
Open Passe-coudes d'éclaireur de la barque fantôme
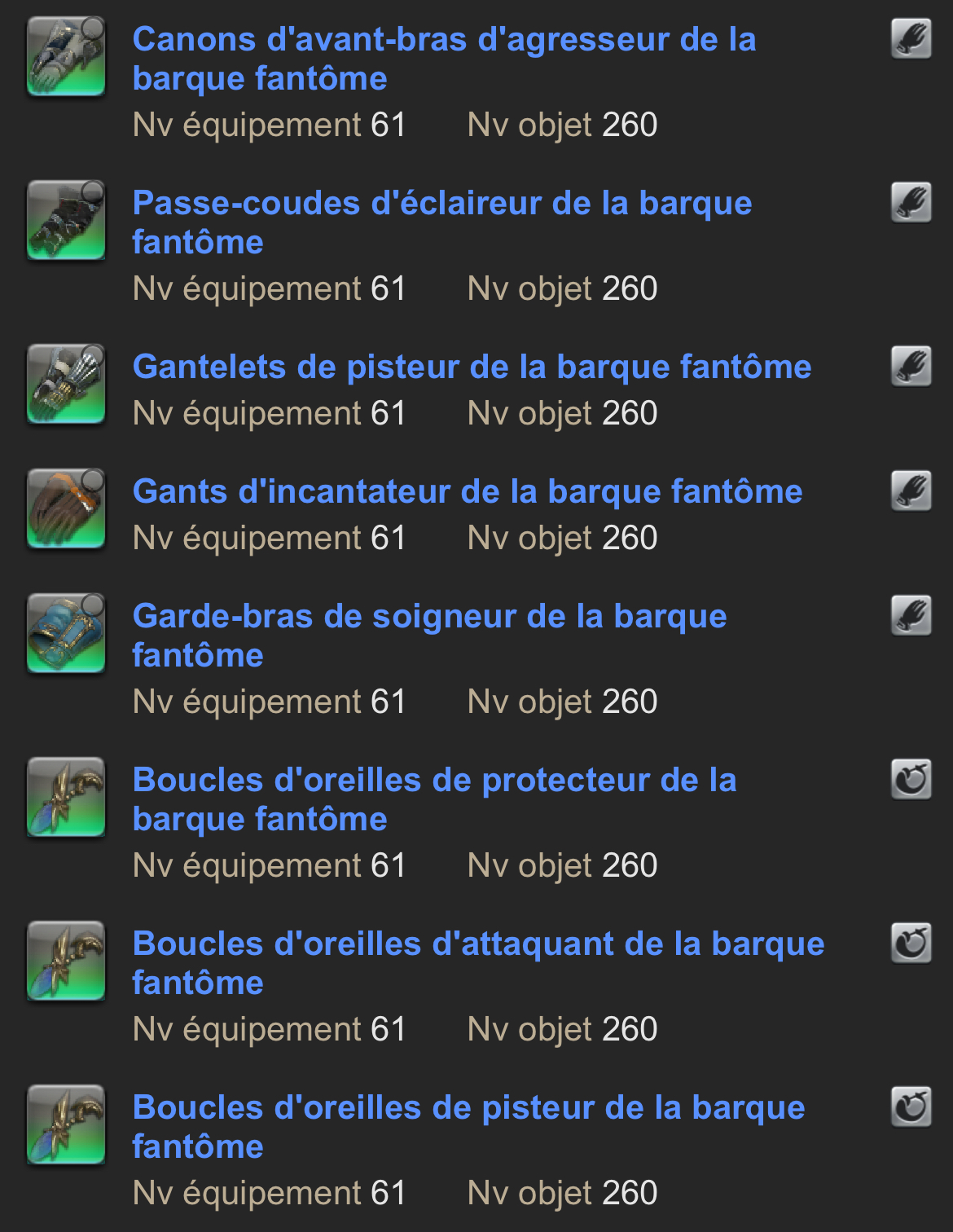[x=441, y=222]
